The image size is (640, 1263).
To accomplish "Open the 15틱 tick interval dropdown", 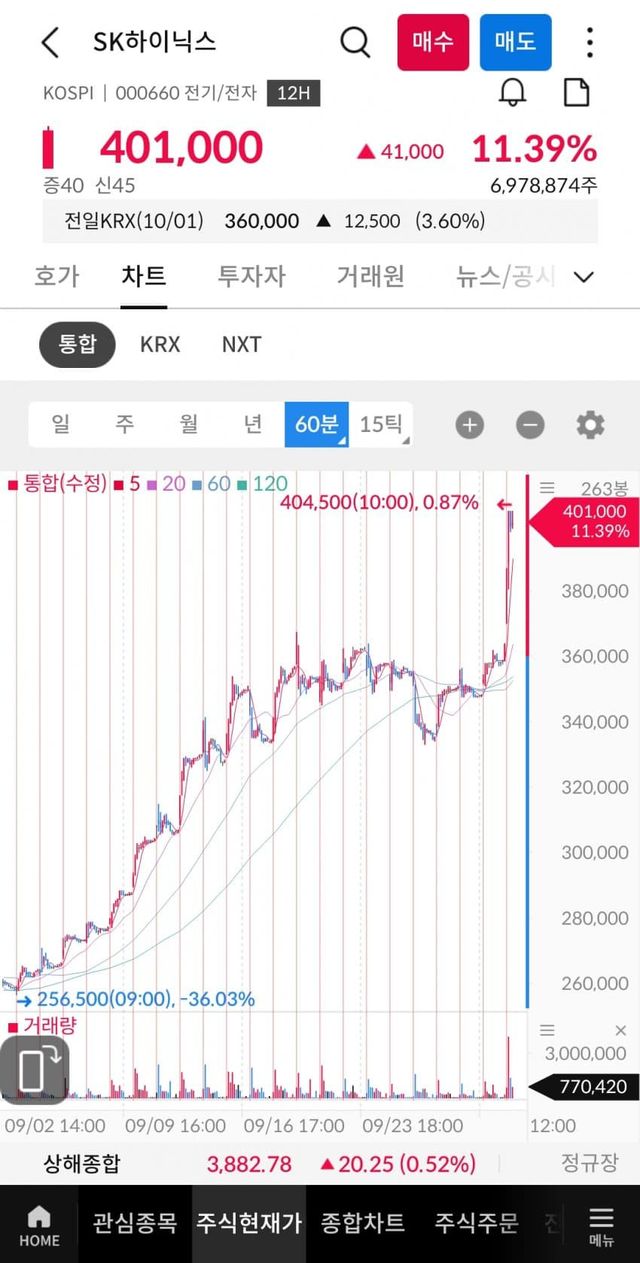I will (x=381, y=424).
